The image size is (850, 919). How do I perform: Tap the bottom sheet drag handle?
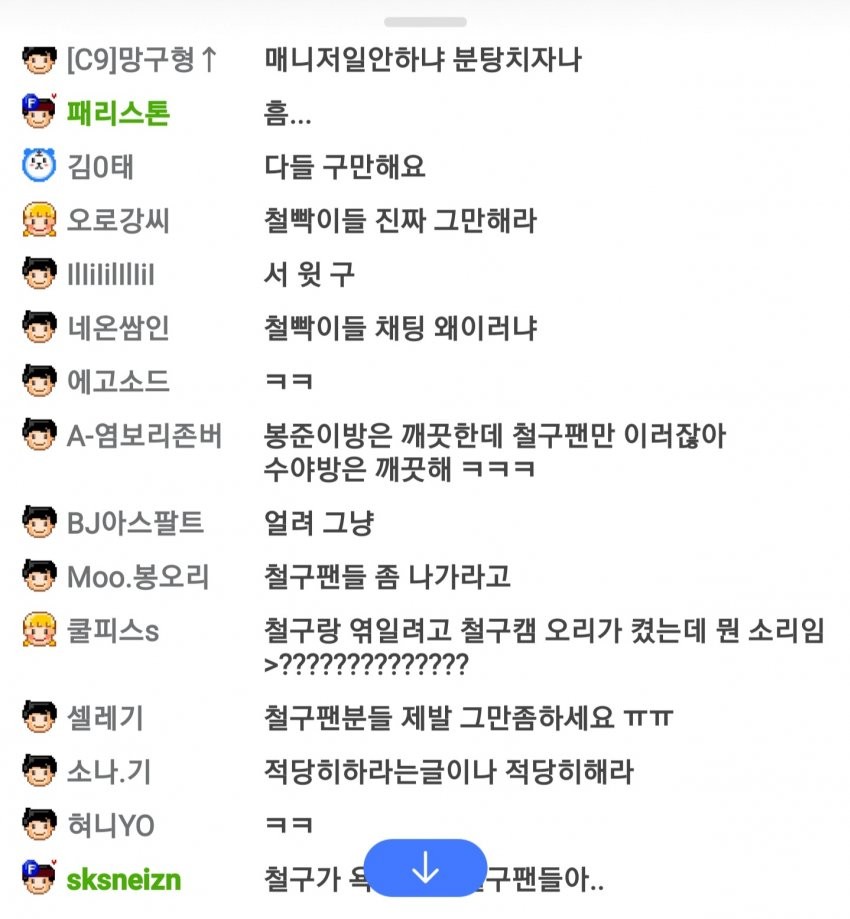425,21
